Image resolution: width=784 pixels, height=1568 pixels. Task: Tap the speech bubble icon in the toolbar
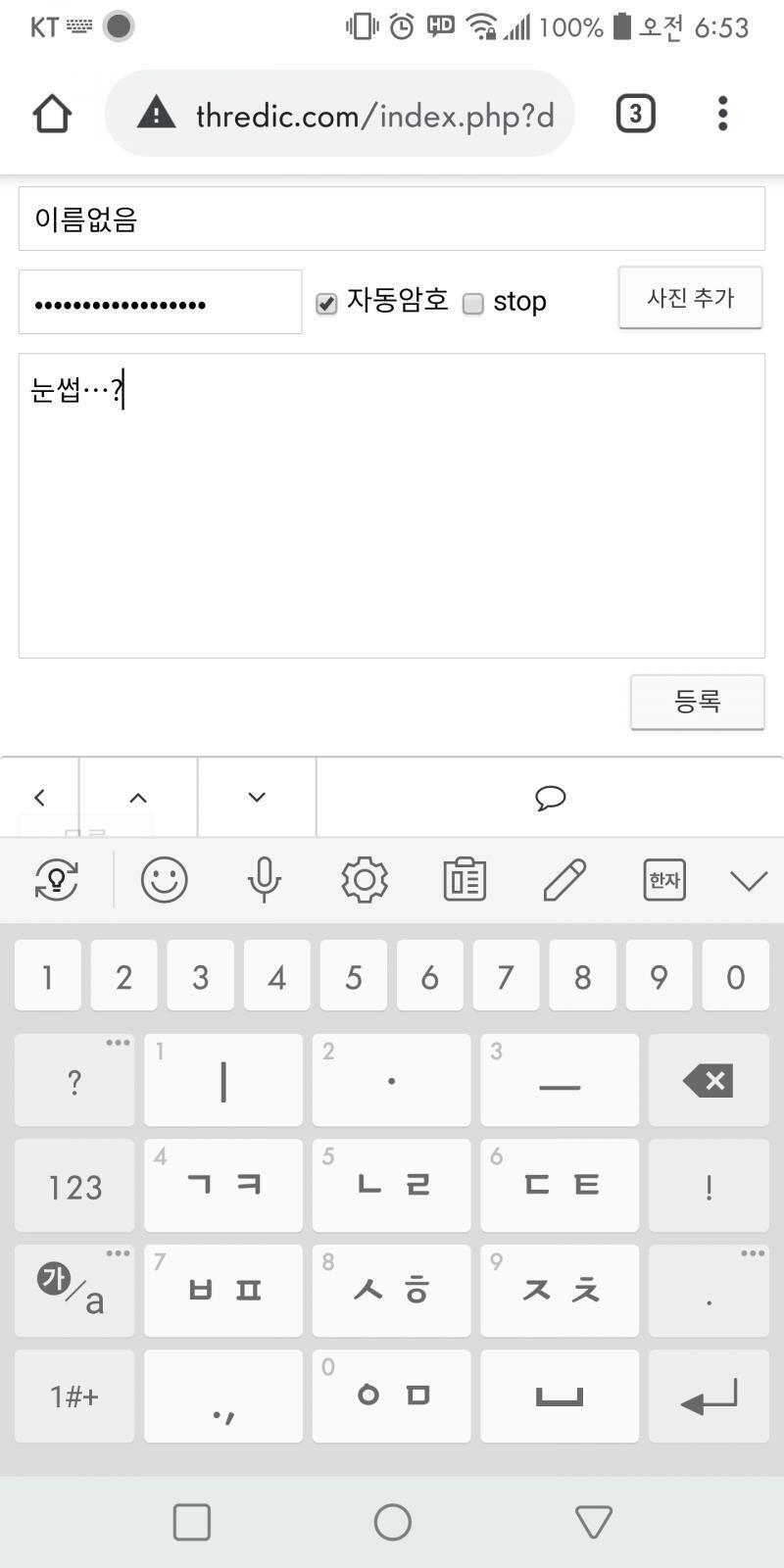(x=550, y=798)
